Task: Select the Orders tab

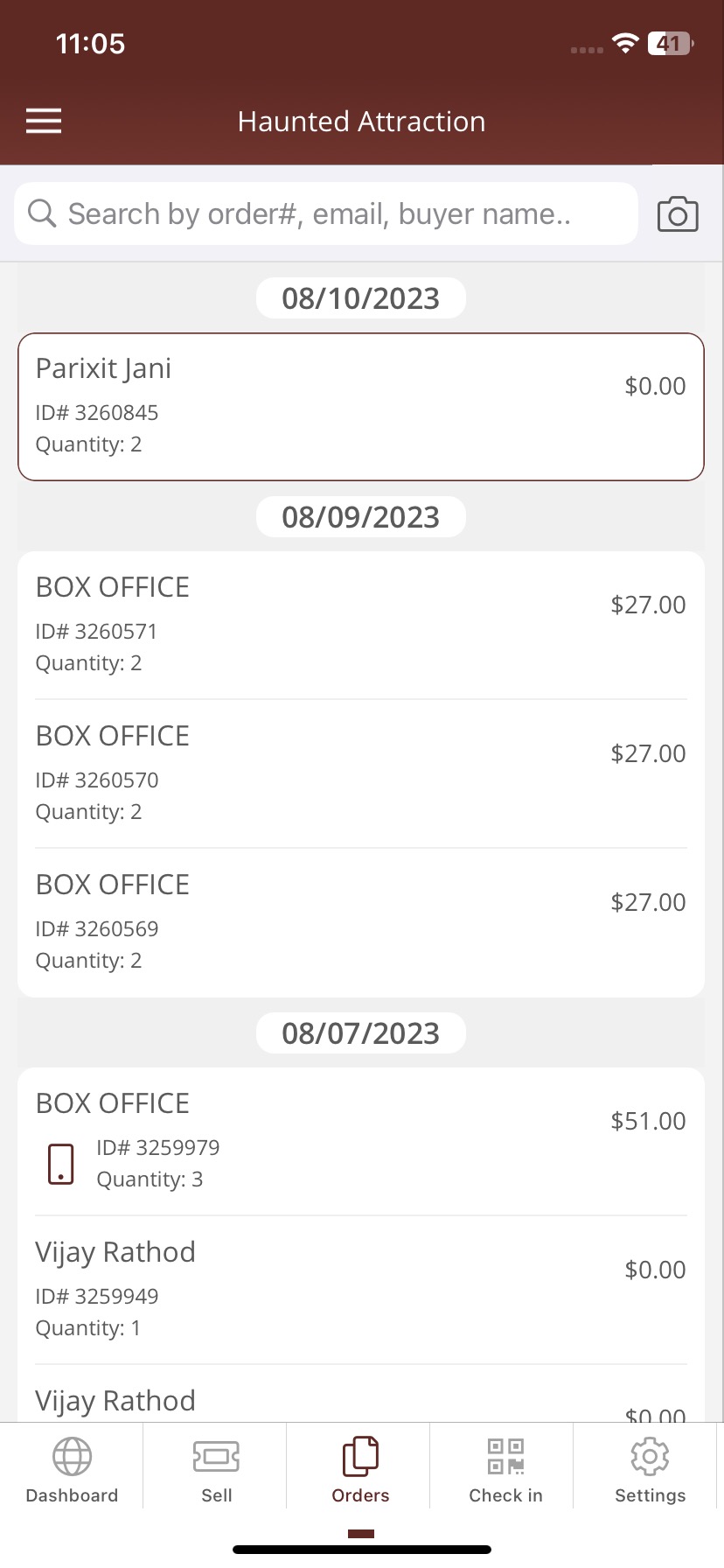Action: click(360, 1470)
